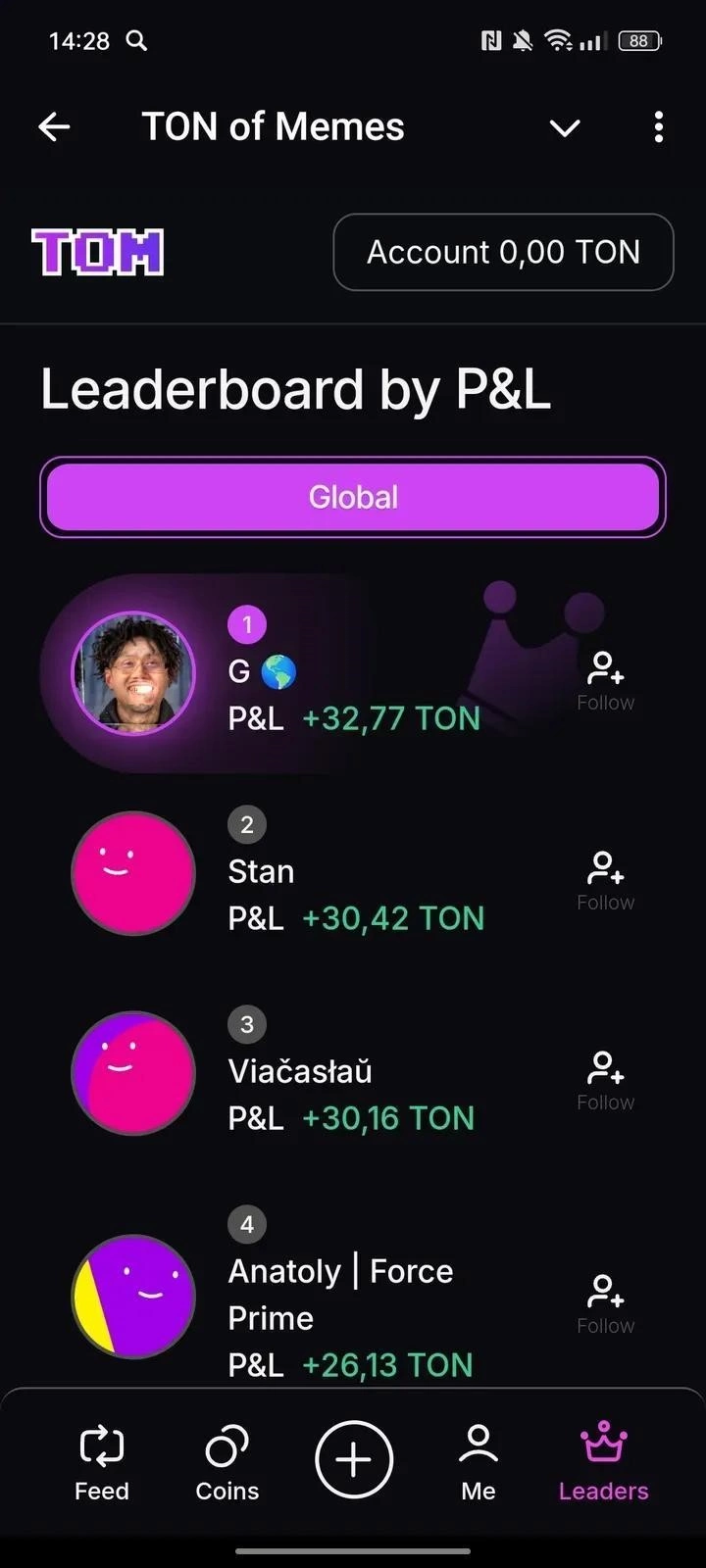706x1568 pixels.
Task: Switch to the Feed tab
Action: [x=102, y=1463]
